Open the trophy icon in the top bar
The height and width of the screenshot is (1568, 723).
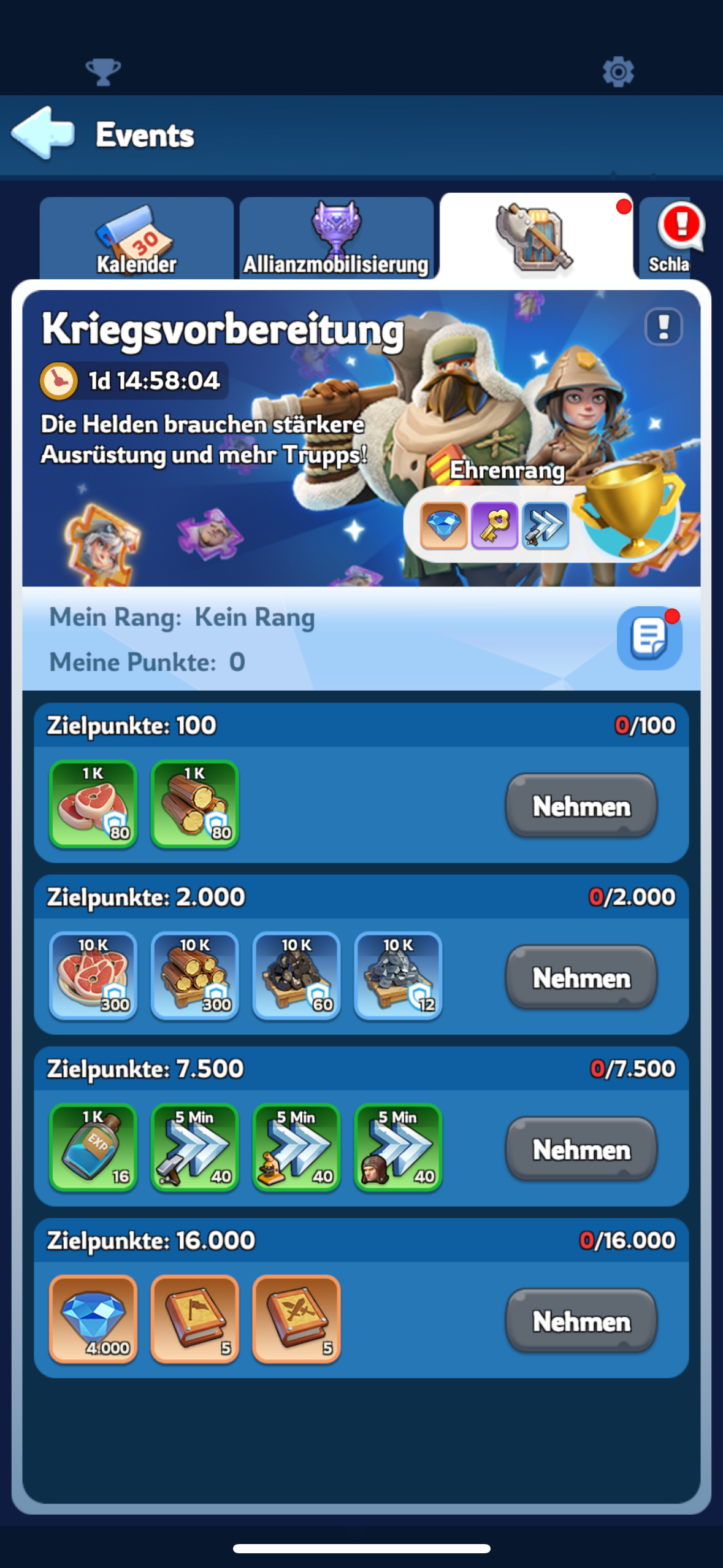(x=103, y=72)
